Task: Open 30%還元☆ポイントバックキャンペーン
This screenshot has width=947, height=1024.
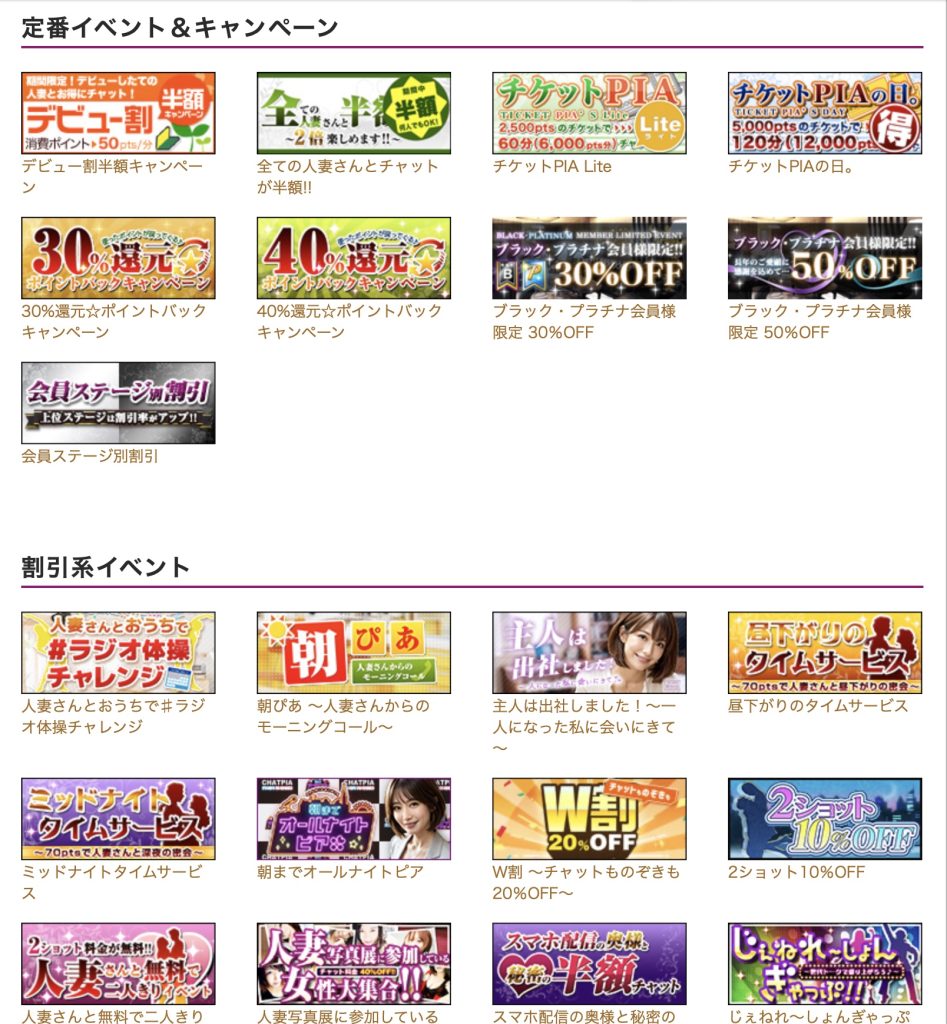Action: coord(118,258)
